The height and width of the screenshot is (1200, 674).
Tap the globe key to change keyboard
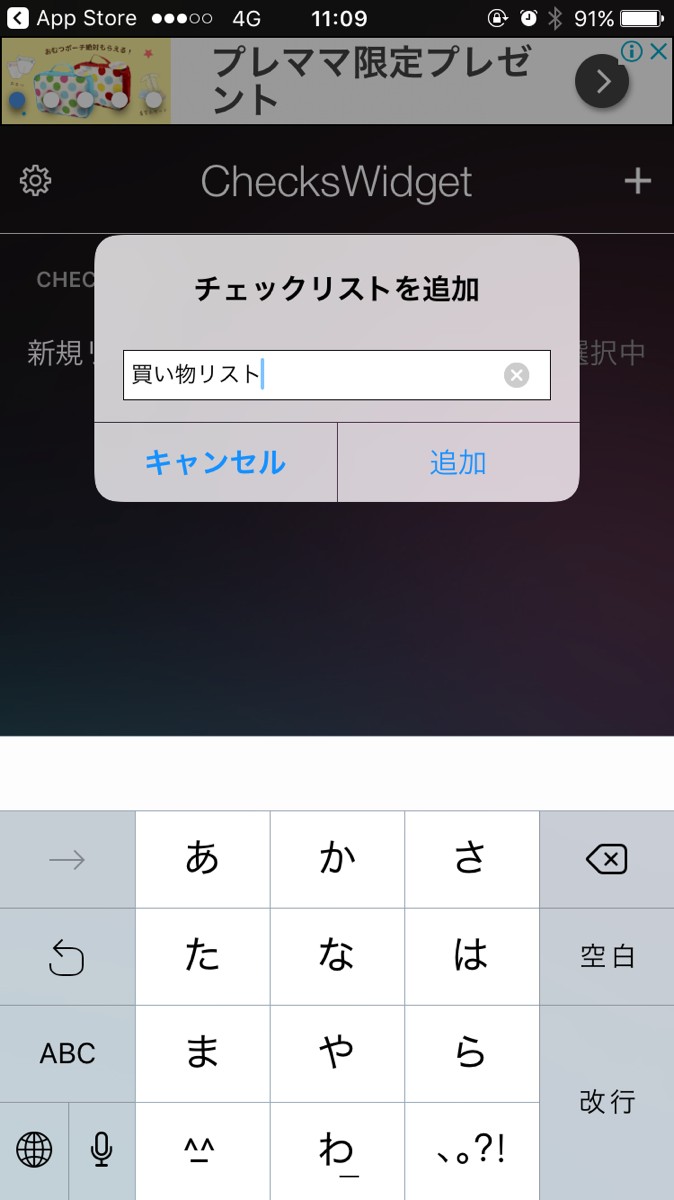pyautogui.click(x=34, y=1151)
